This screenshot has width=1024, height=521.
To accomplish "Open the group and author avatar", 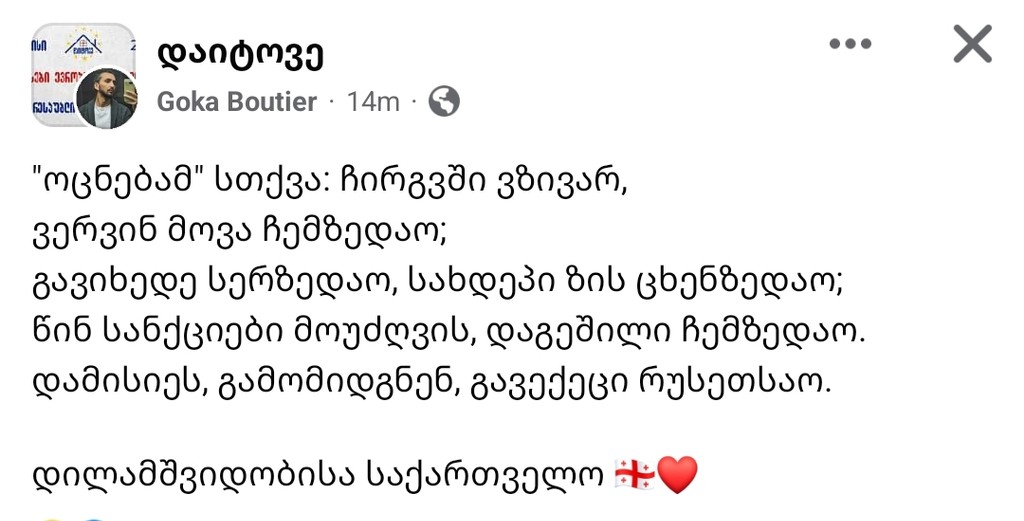I will click(84, 76).
